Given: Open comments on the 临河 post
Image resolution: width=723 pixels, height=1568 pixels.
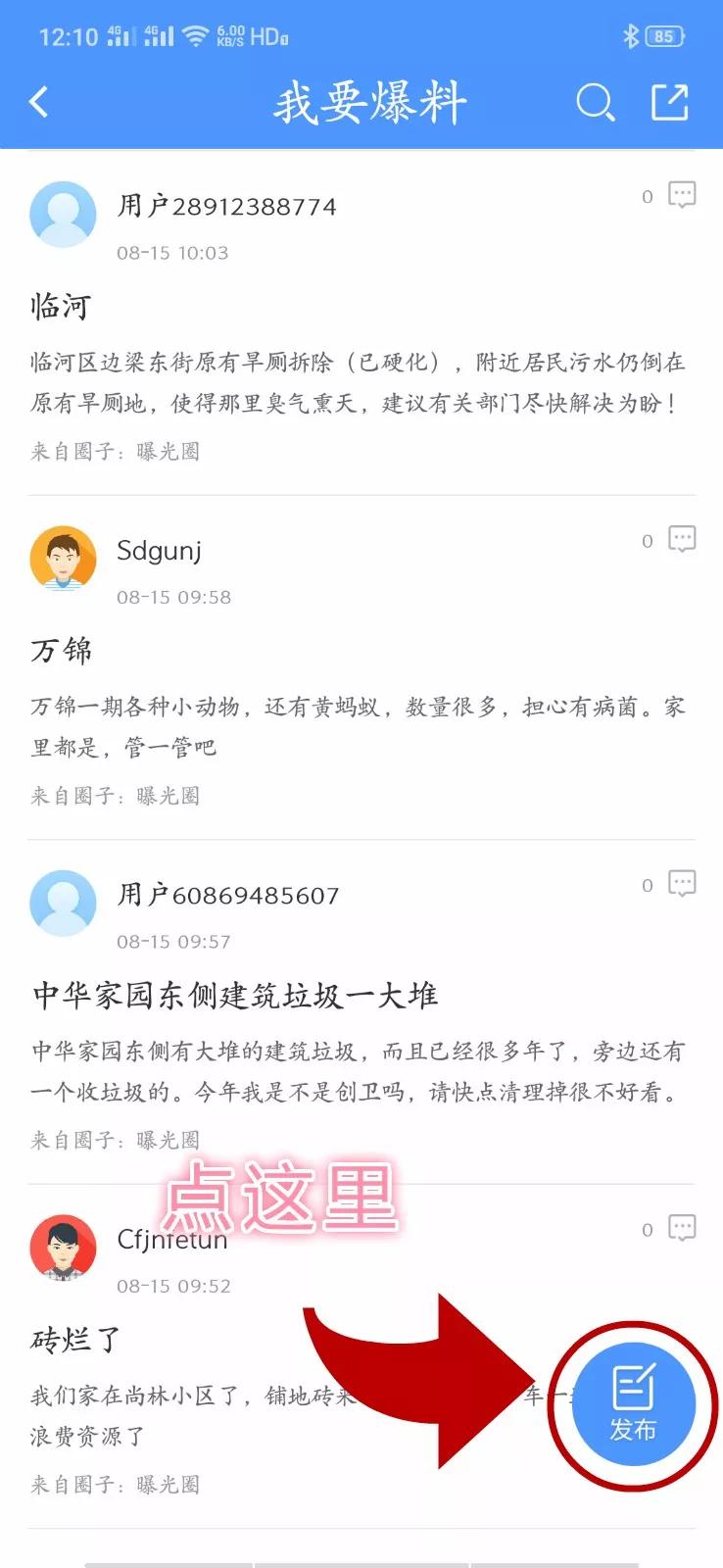Looking at the screenshot, I should (x=680, y=194).
